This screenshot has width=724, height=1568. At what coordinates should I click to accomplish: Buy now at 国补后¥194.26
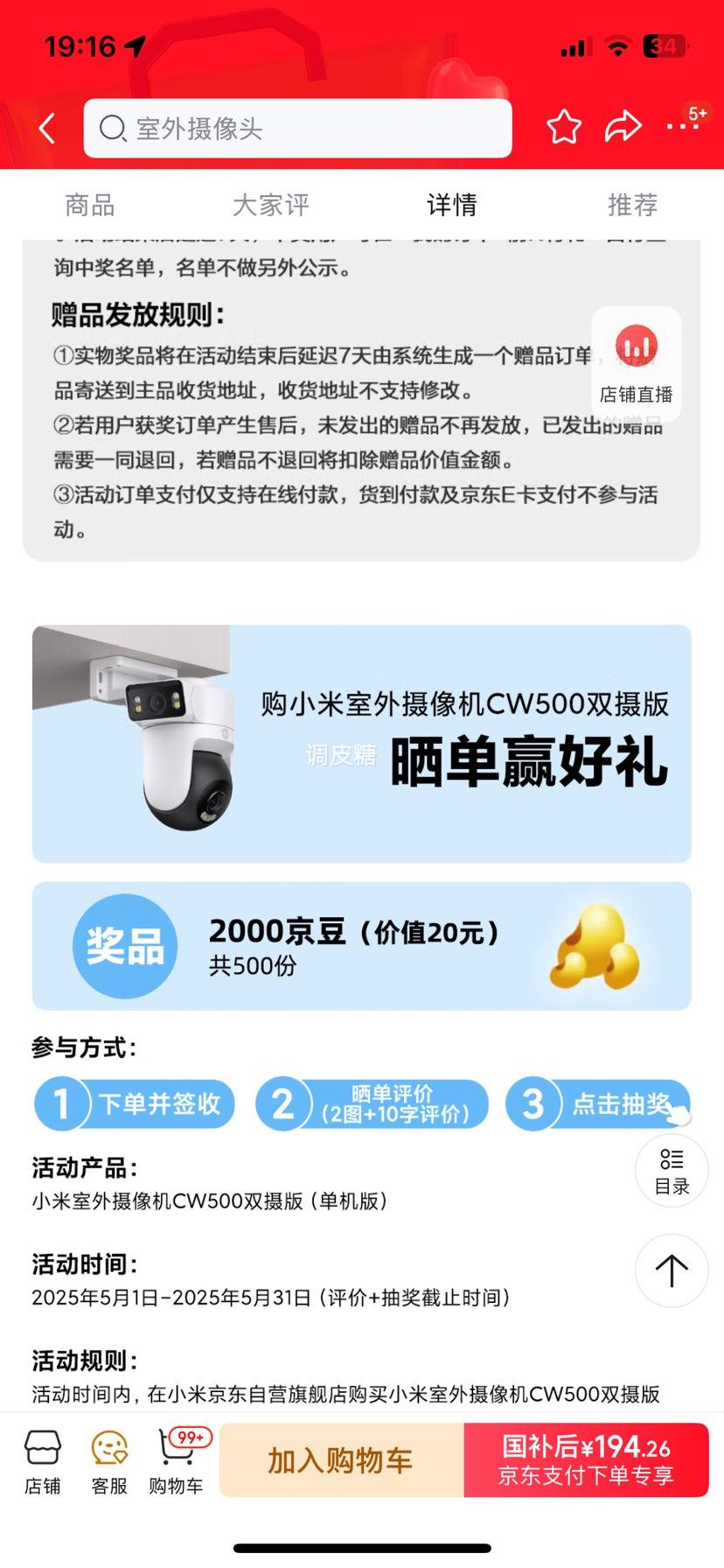pyautogui.click(x=586, y=1460)
